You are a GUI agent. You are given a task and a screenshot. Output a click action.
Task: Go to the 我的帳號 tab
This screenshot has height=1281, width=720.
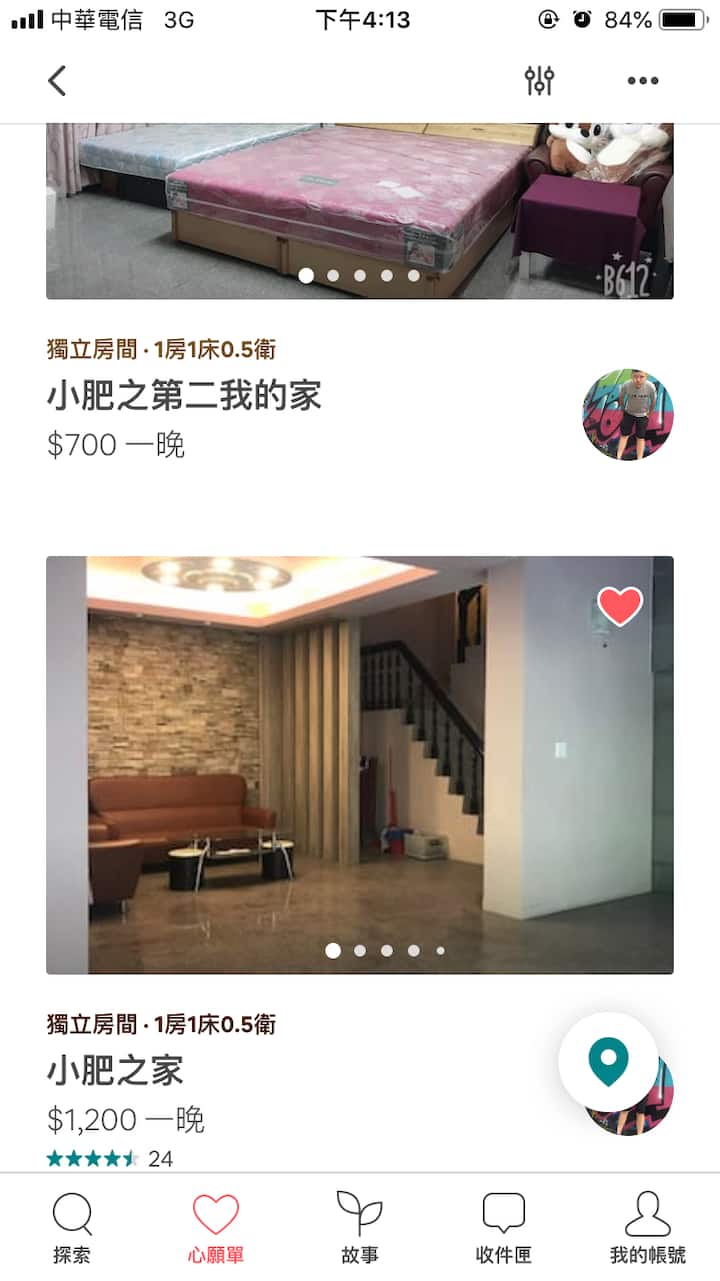647,1227
